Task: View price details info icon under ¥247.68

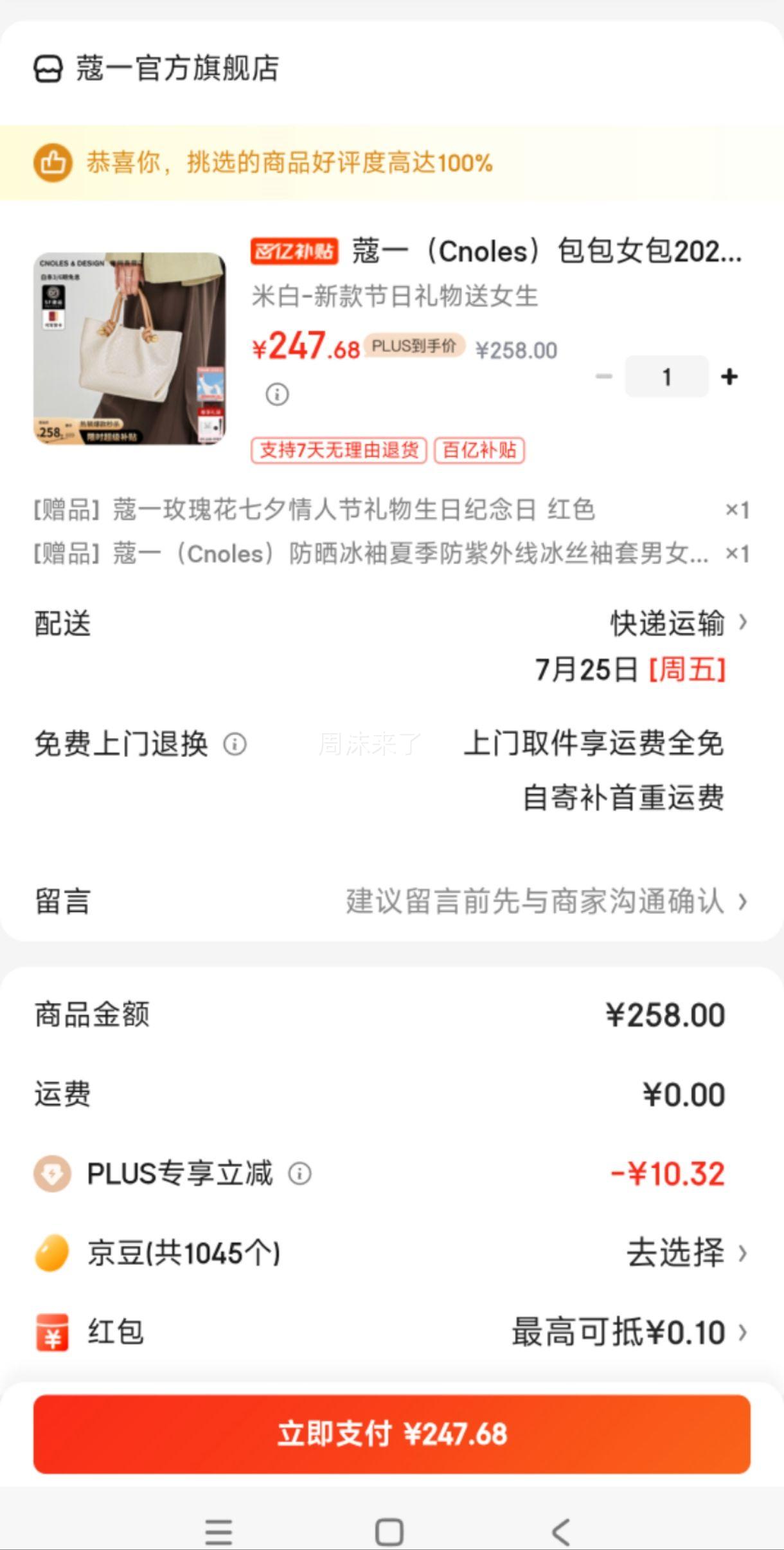Action: [x=277, y=394]
